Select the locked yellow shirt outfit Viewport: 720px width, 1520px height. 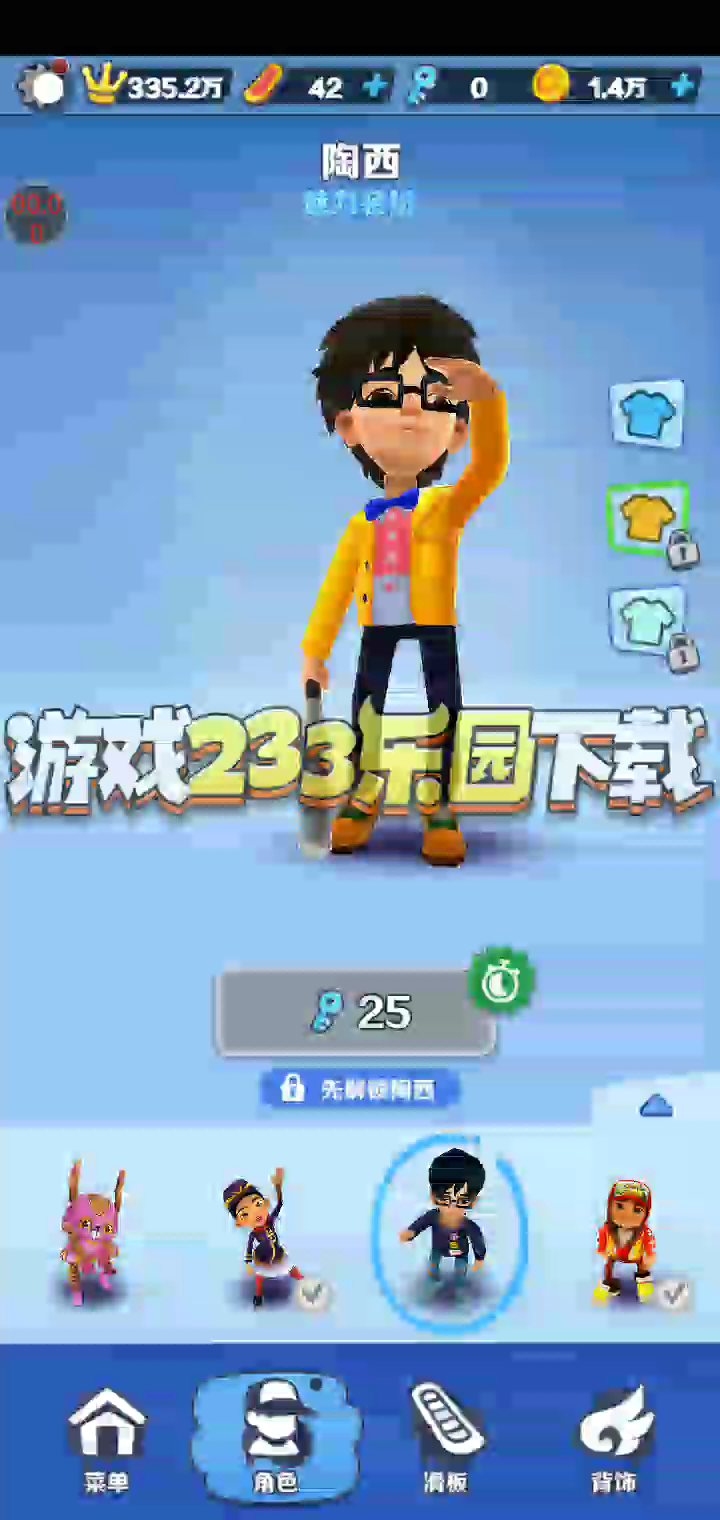(647, 517)
